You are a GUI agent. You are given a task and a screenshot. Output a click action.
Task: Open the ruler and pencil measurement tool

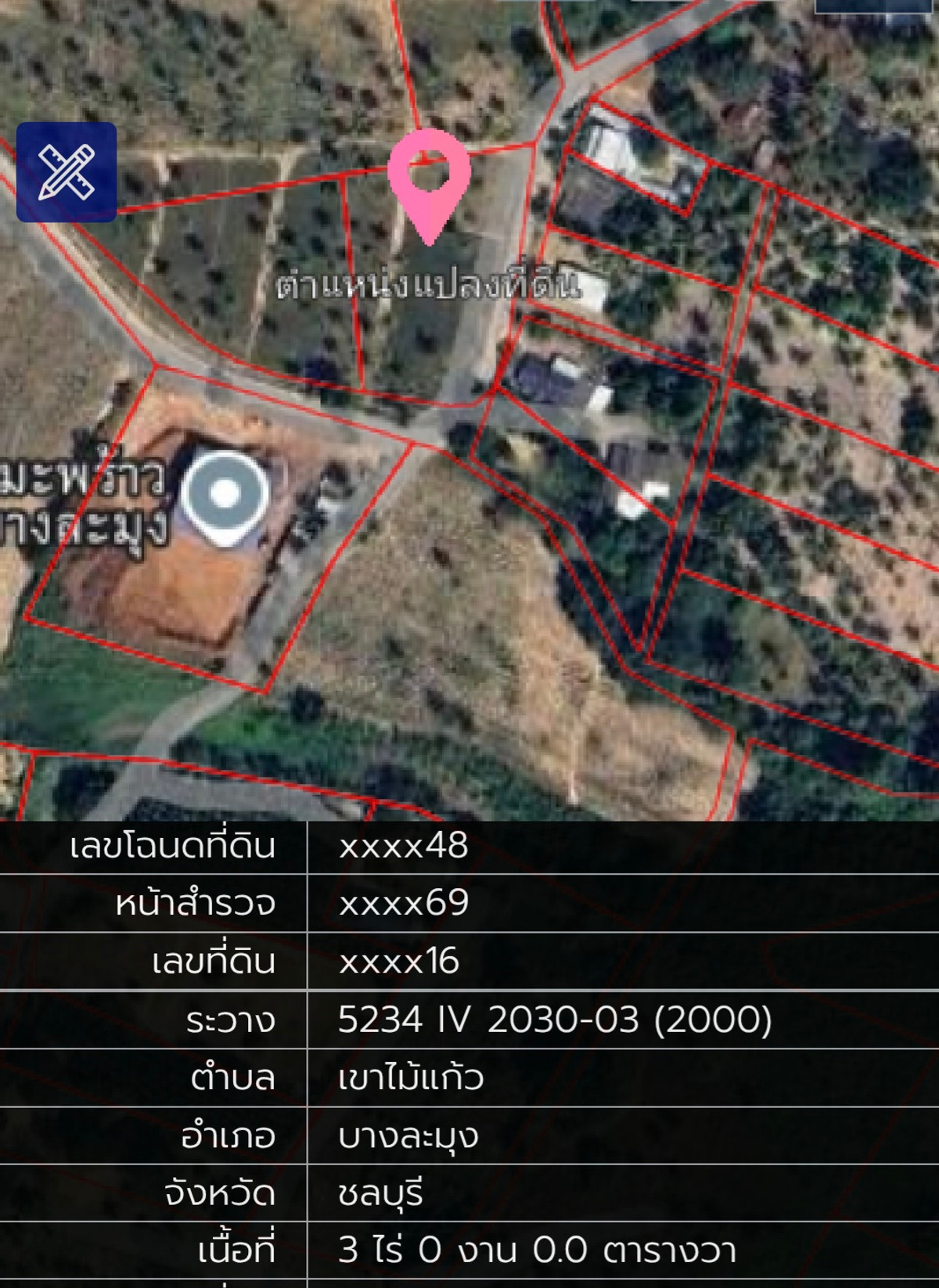click(x=67, y=172)
